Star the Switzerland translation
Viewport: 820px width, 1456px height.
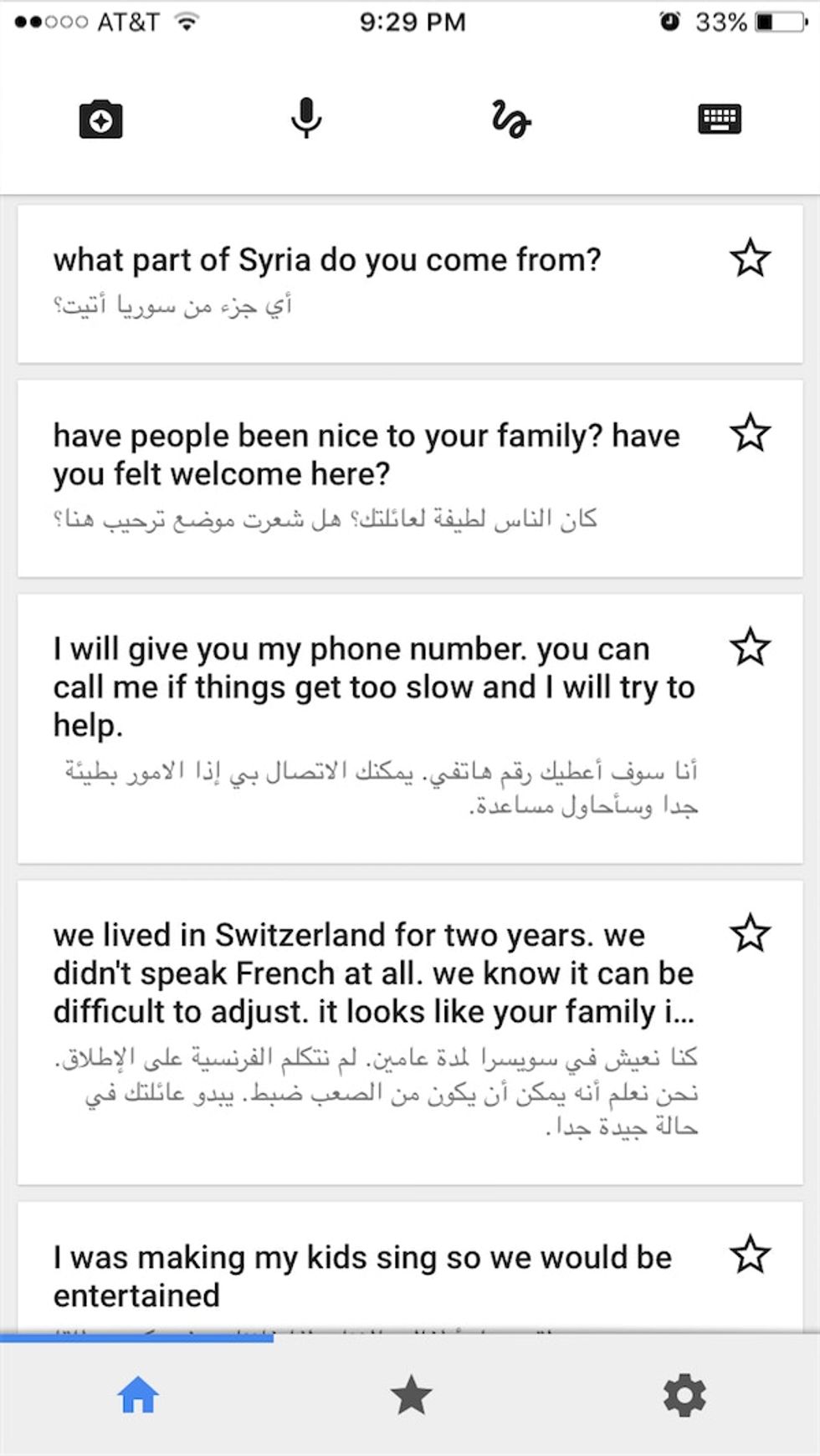click(750, 933)
